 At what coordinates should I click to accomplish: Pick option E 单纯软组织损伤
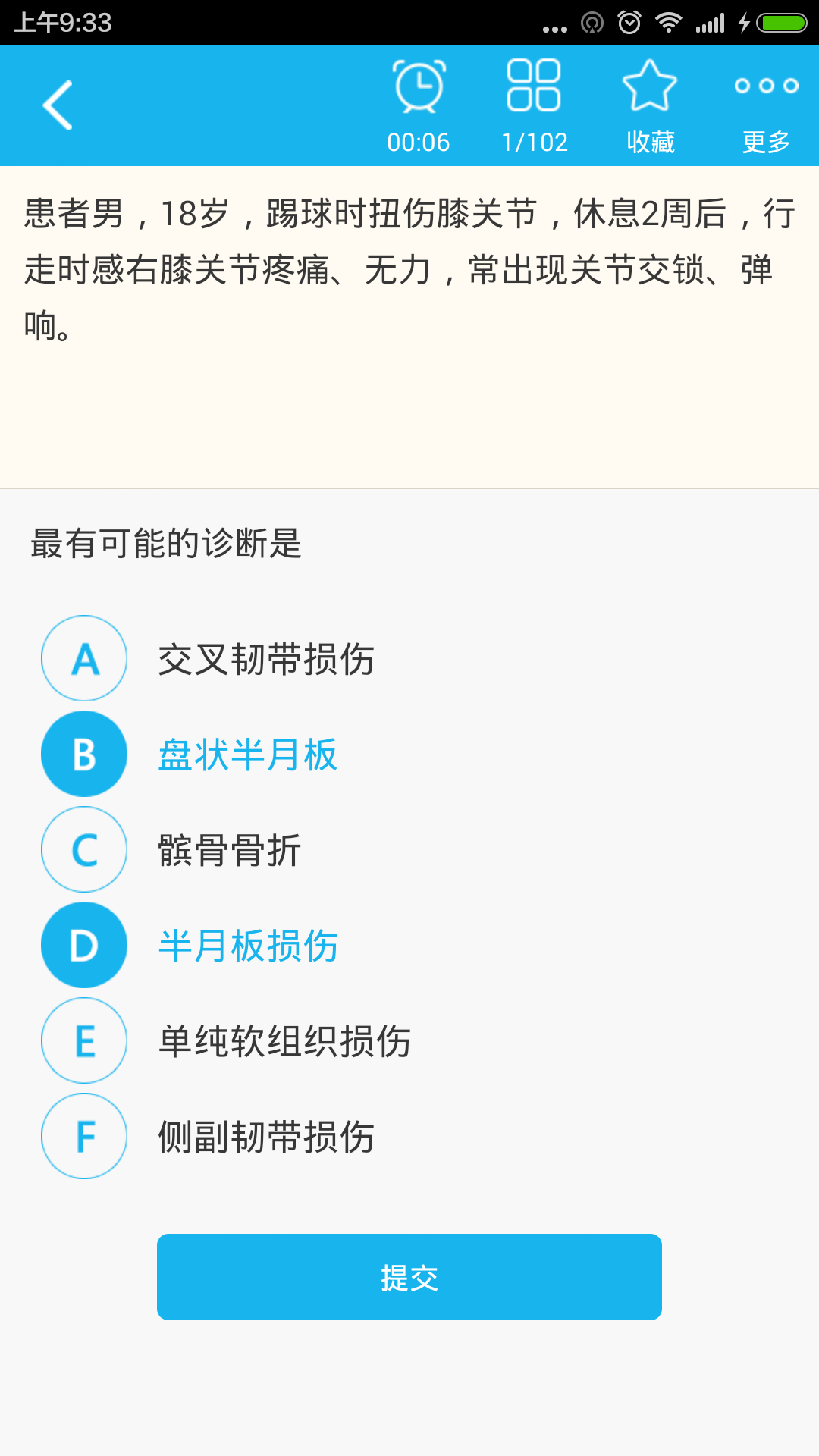84,1040
